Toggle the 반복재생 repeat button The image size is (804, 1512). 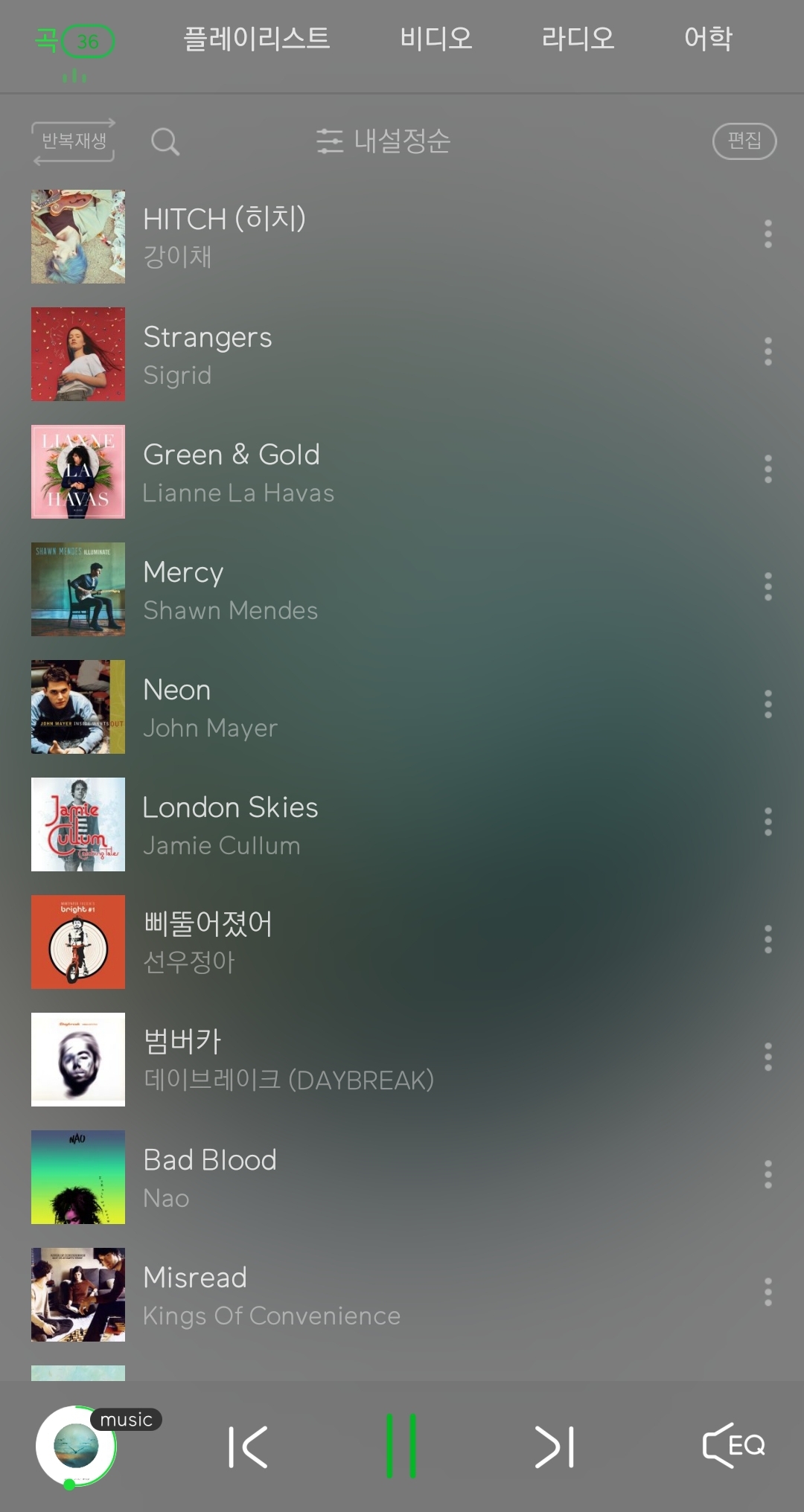click(74, 141)
